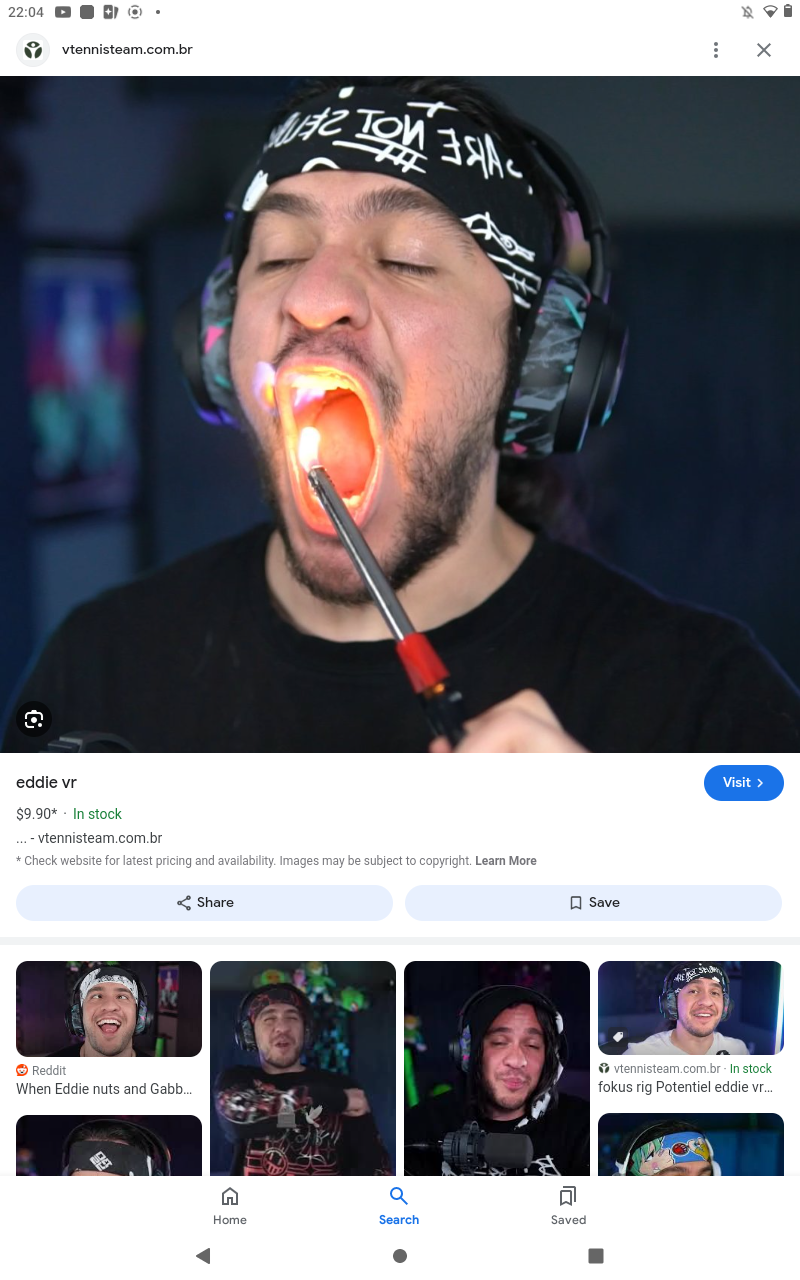Viewport: 800px width, 1280px height.
Task: Switch to the Saved tab
Action: coord(568,1205)
